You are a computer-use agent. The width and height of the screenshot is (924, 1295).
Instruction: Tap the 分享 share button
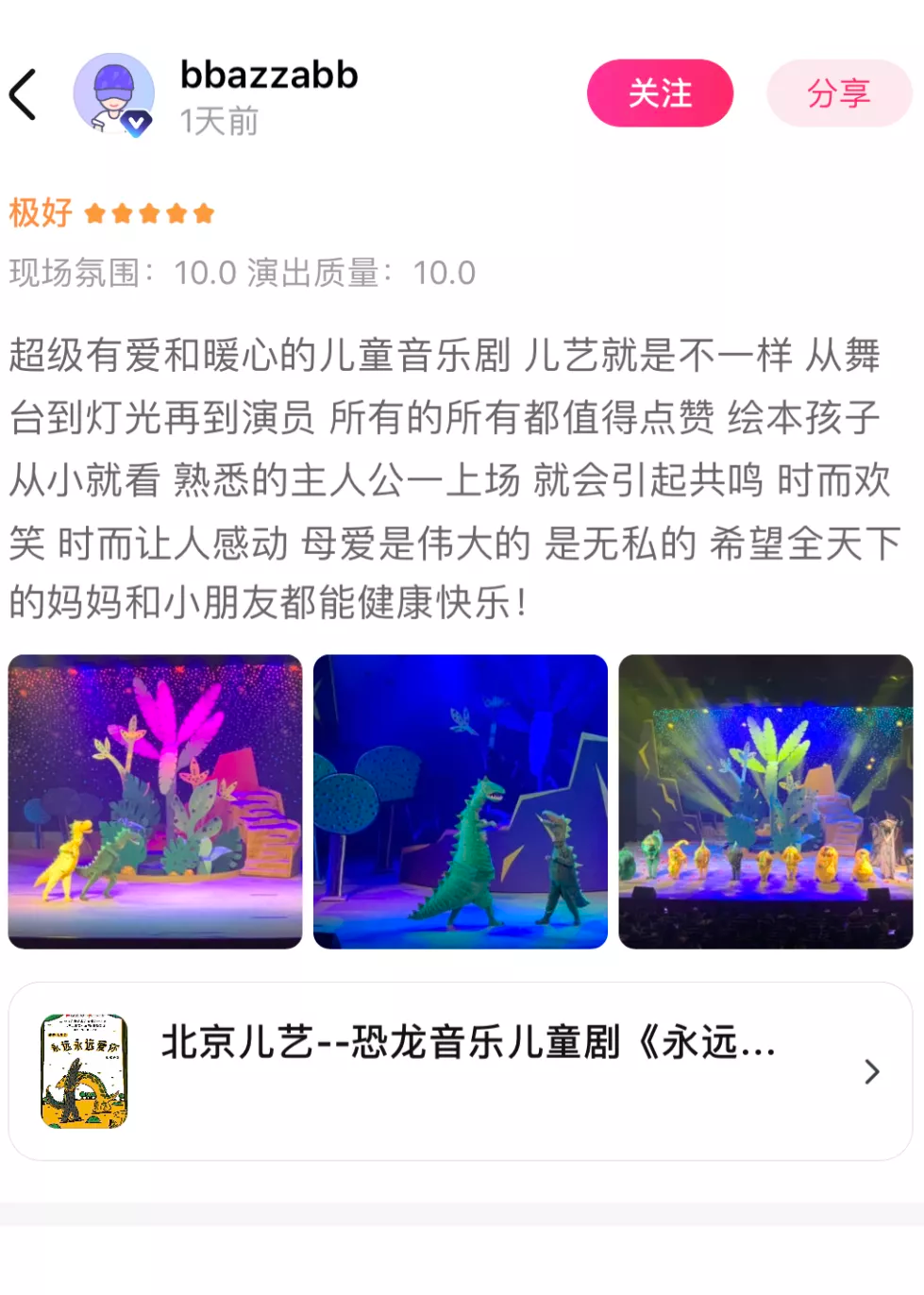(839, 93)
